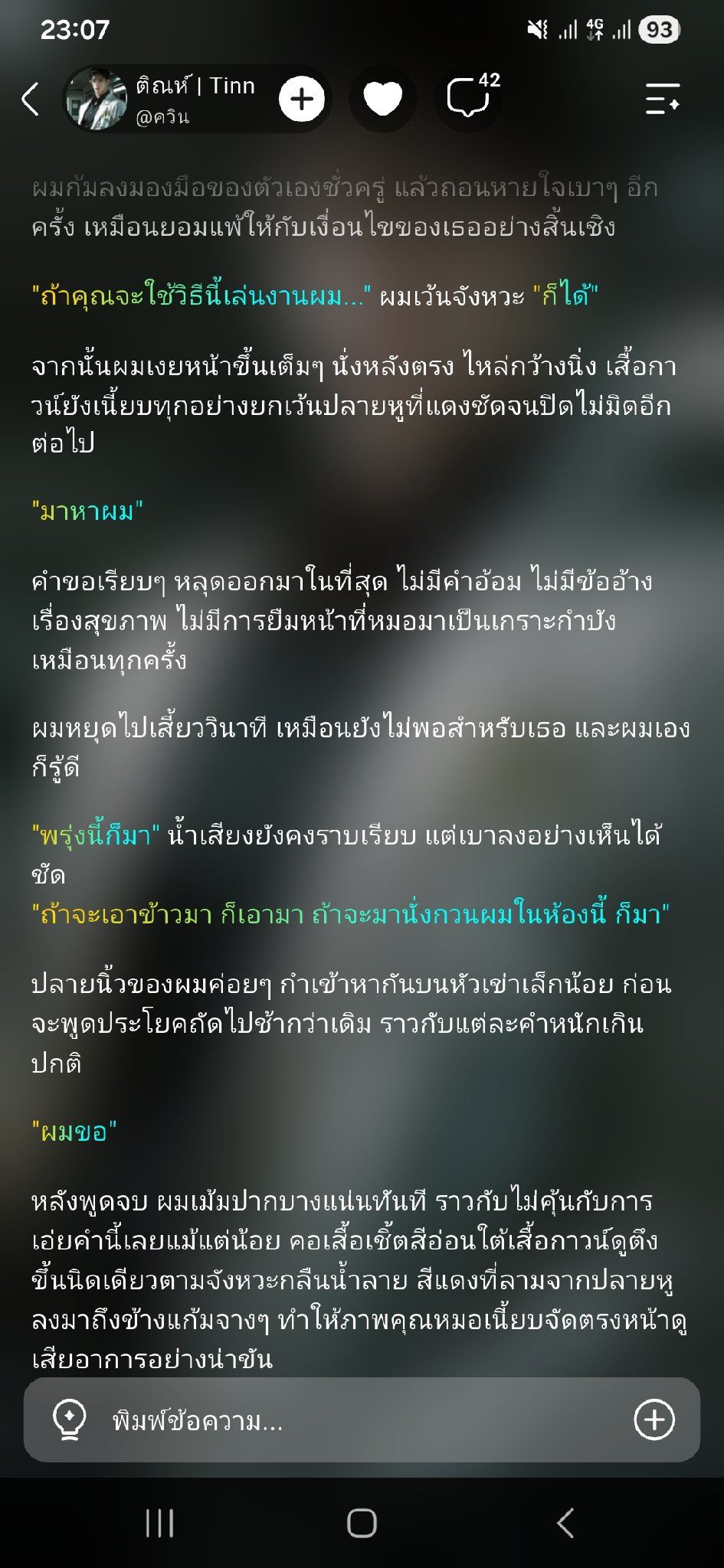Screen dimensions: 724x1568
Task: Open the plus attachment button in input bar
Action: coord(654,1420)
